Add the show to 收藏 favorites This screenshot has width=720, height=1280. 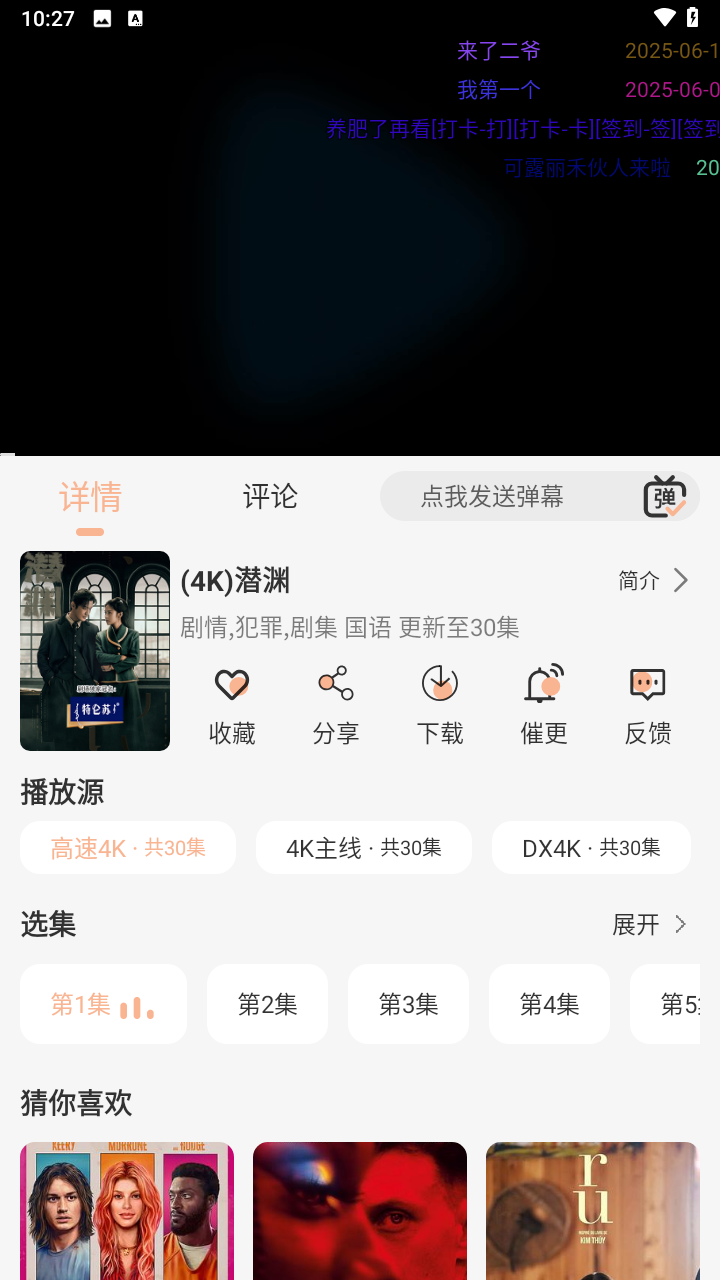232,705
